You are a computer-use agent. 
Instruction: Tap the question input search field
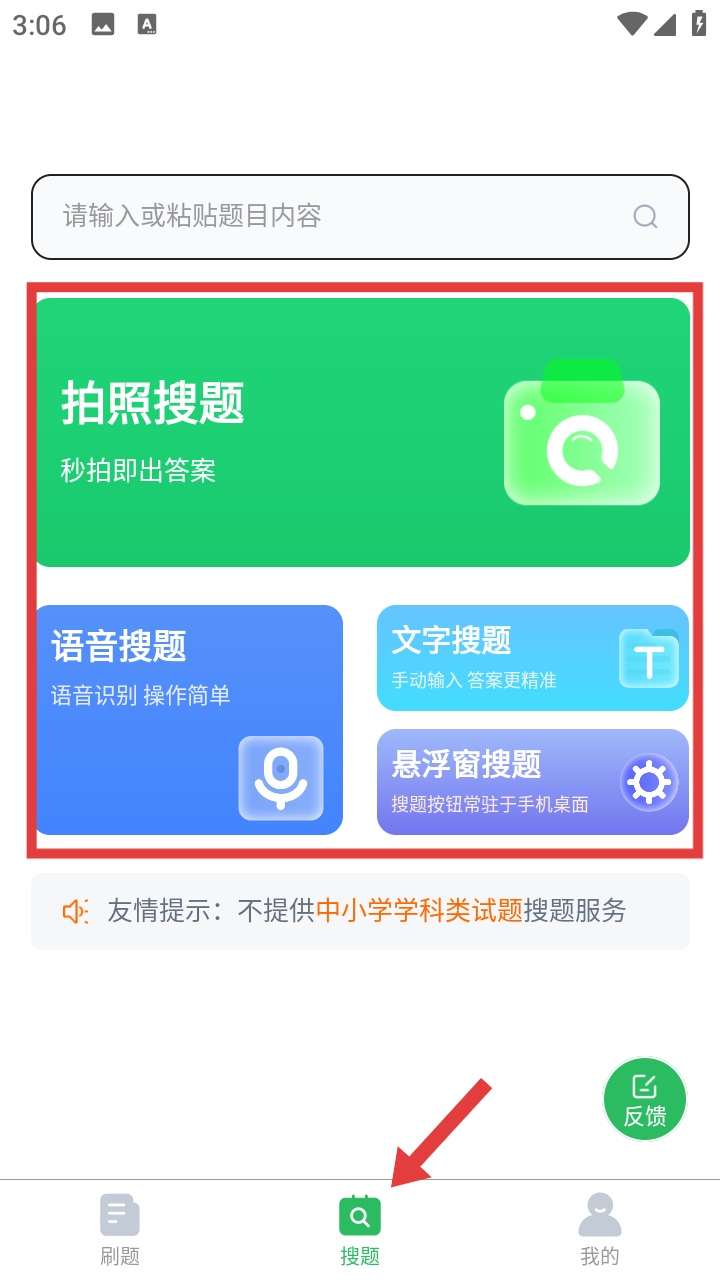click(330, 217)
